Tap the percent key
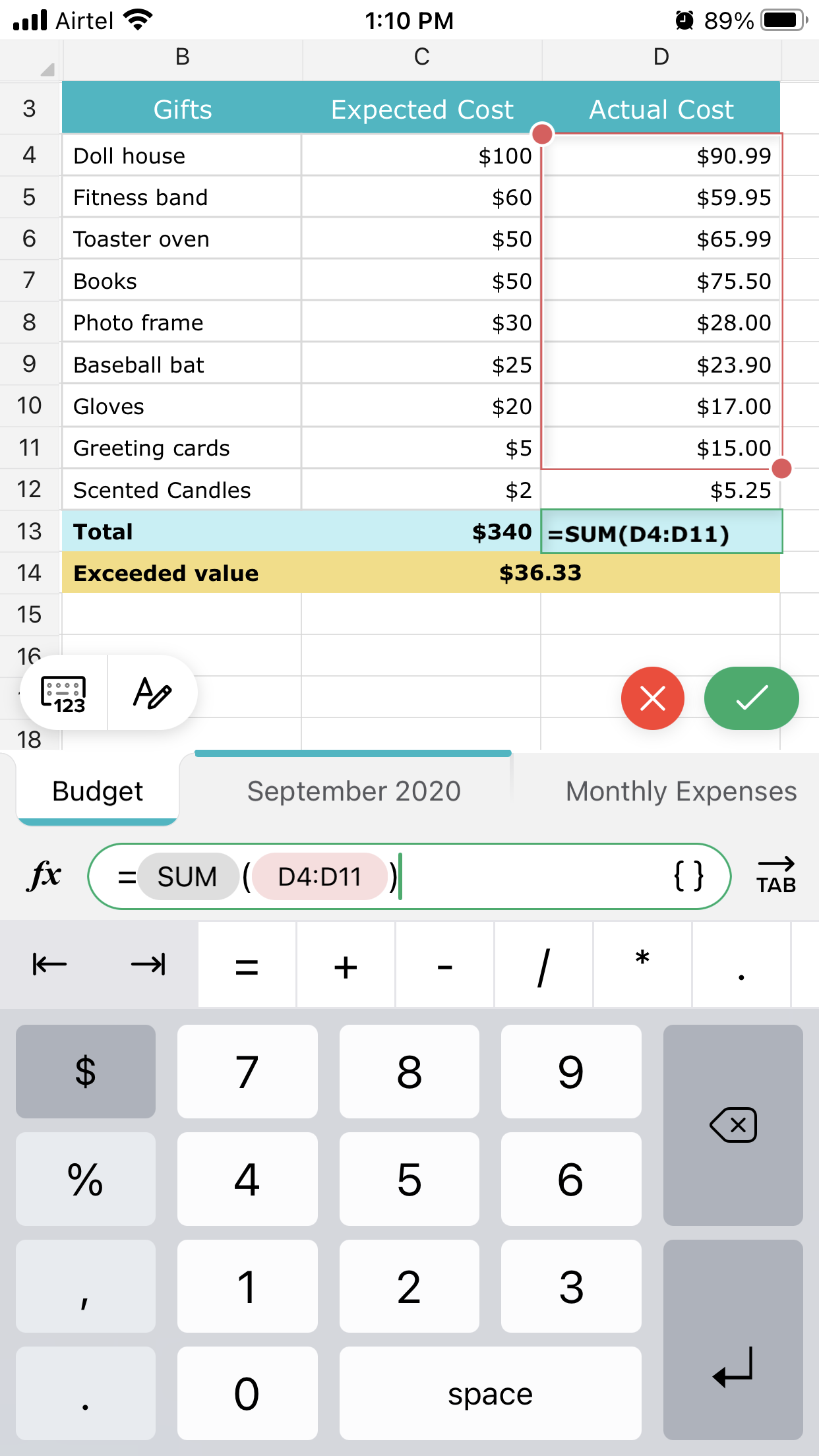Screen dimensions: 819x1456 [86, 1179]
